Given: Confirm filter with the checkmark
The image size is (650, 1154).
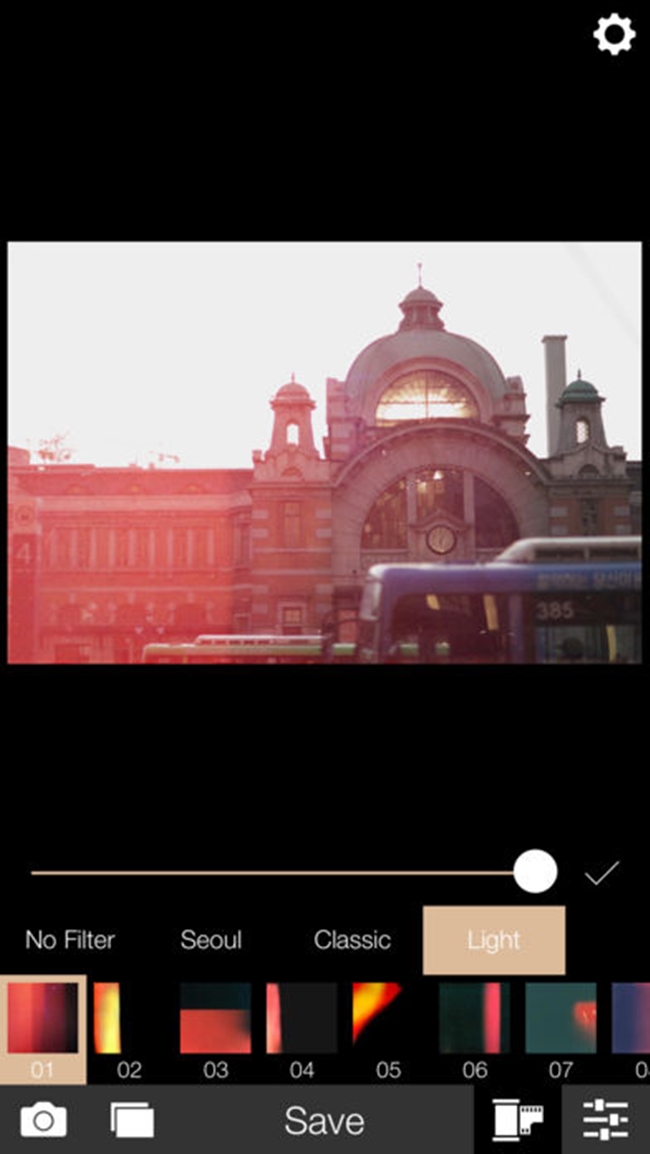Looking at the screenshot, I should [602, 873].
